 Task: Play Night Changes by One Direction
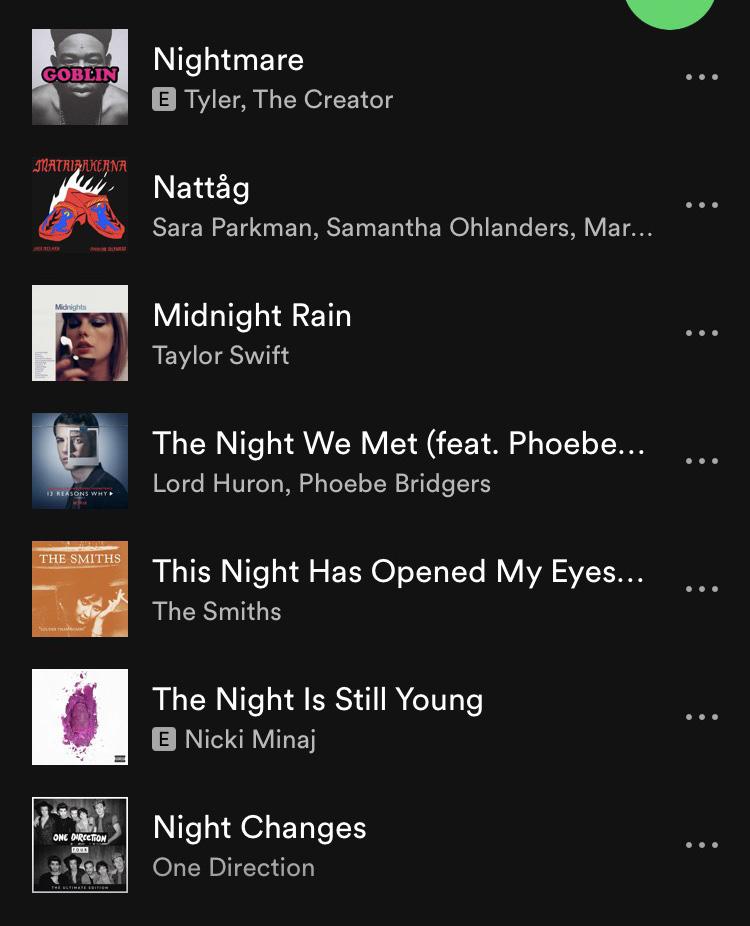pyautogui.click(x=259, y=828)
